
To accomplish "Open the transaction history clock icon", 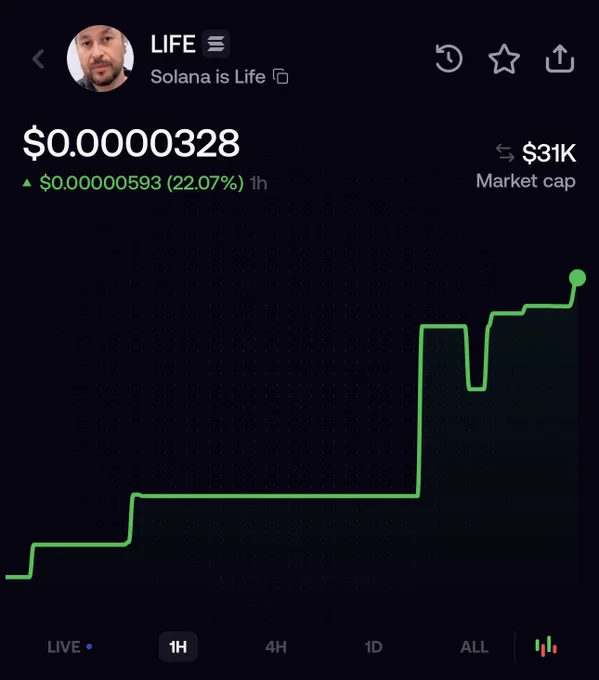I will pyautogui.click(x=449, y=59).
